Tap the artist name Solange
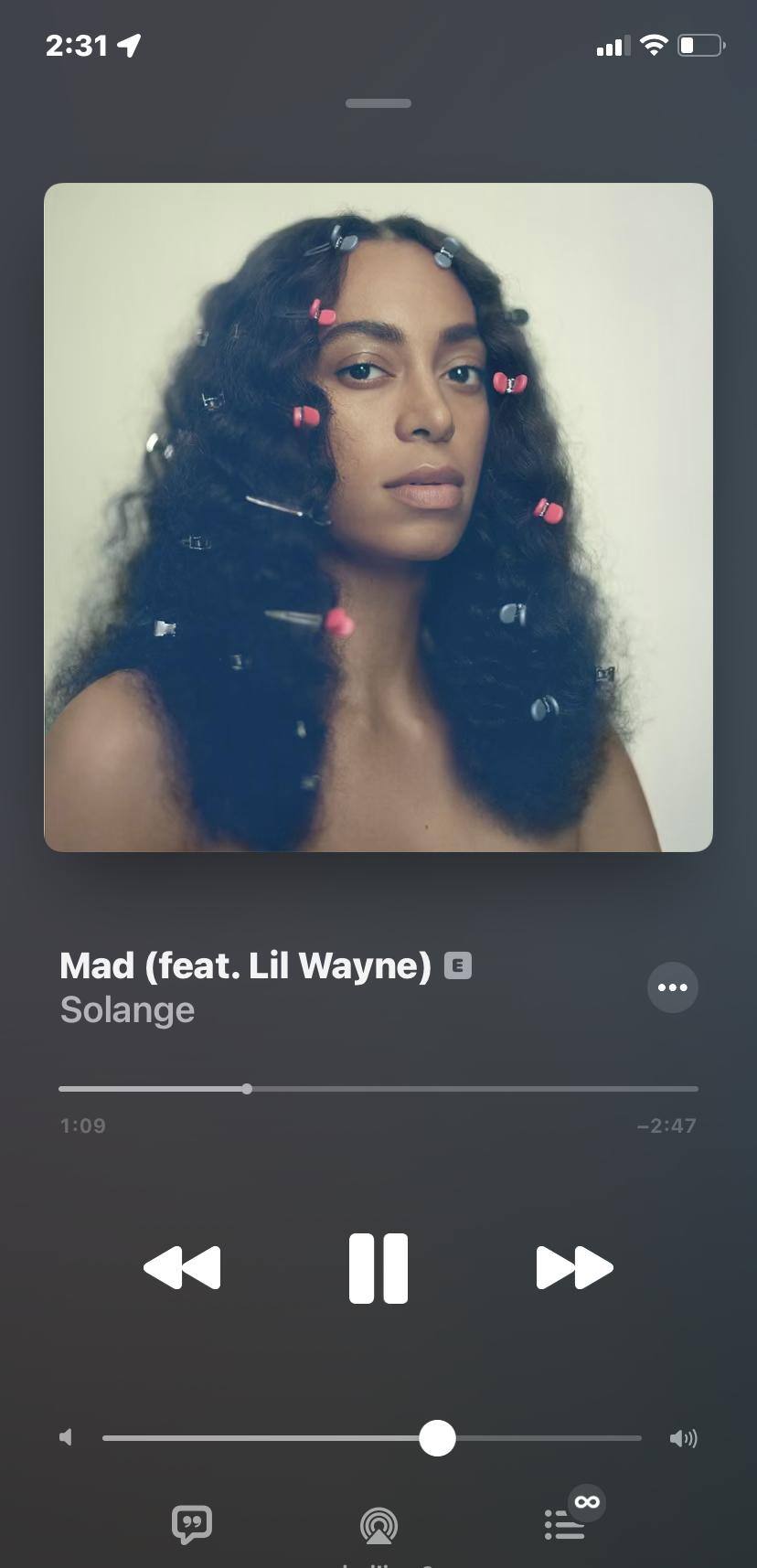Screen dimensions: 757x1568 pos(127,1010)
